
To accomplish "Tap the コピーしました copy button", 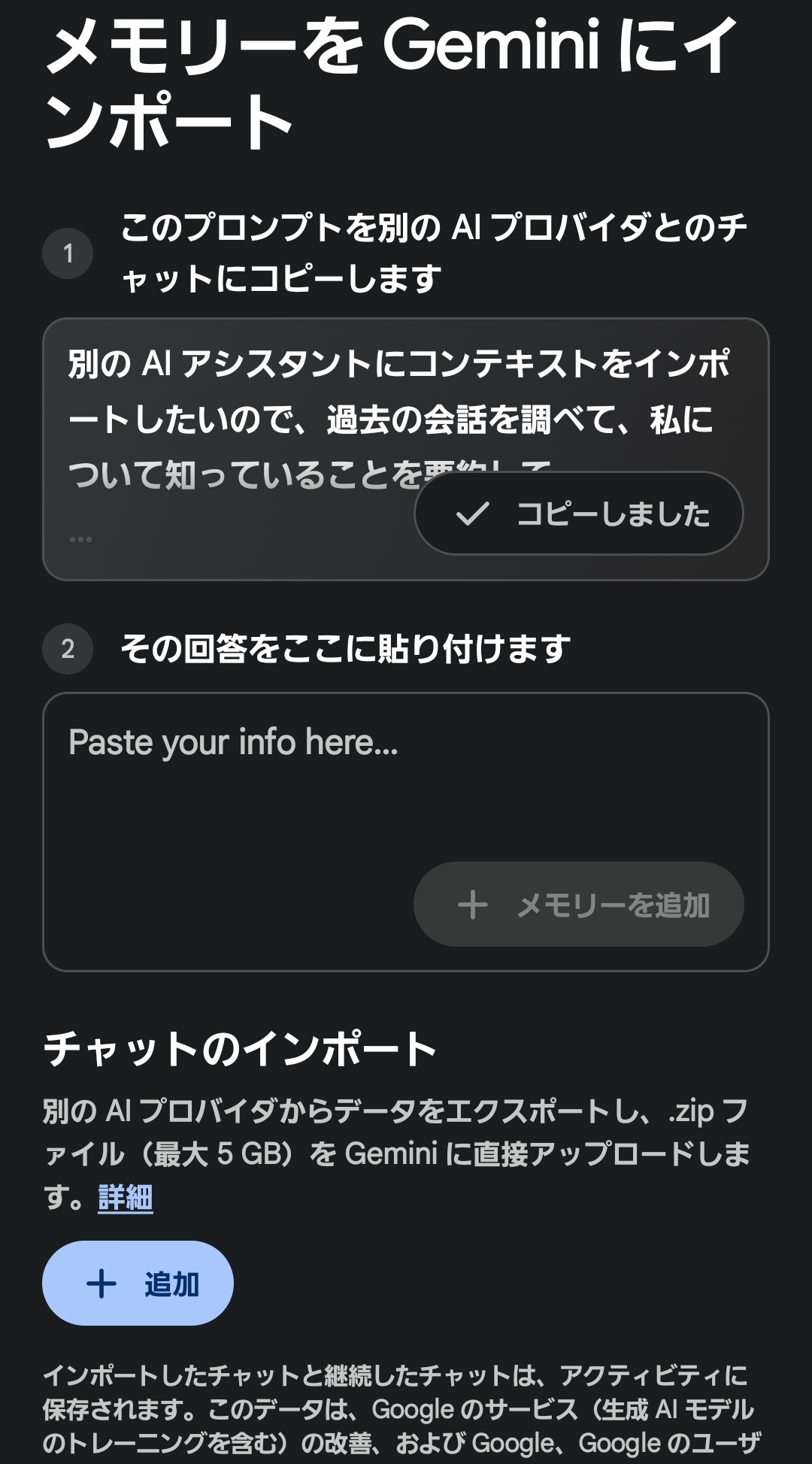I will tap(578, 514).
